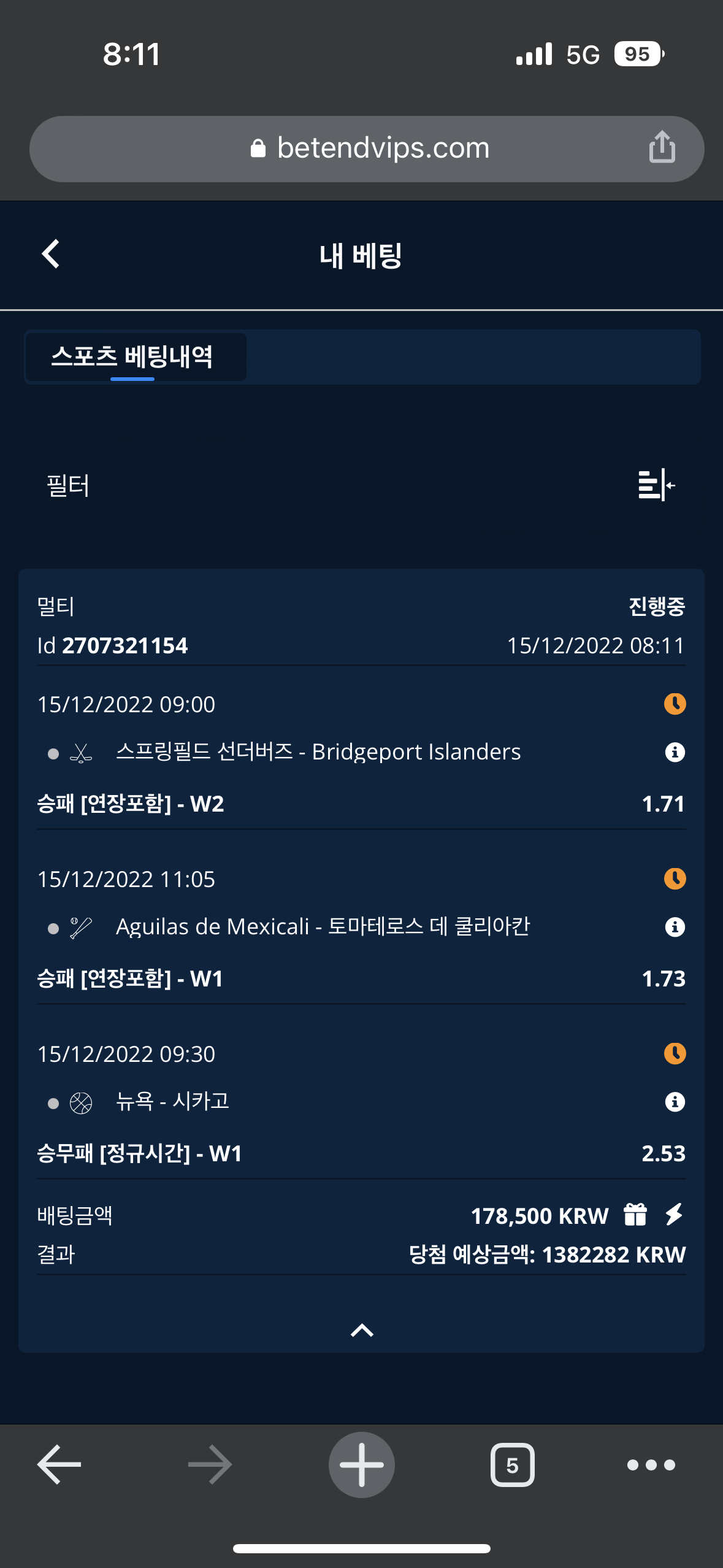Screen dimensions: 723x1568
Task: Navigate back in the browser
Action: (59, 1465)
